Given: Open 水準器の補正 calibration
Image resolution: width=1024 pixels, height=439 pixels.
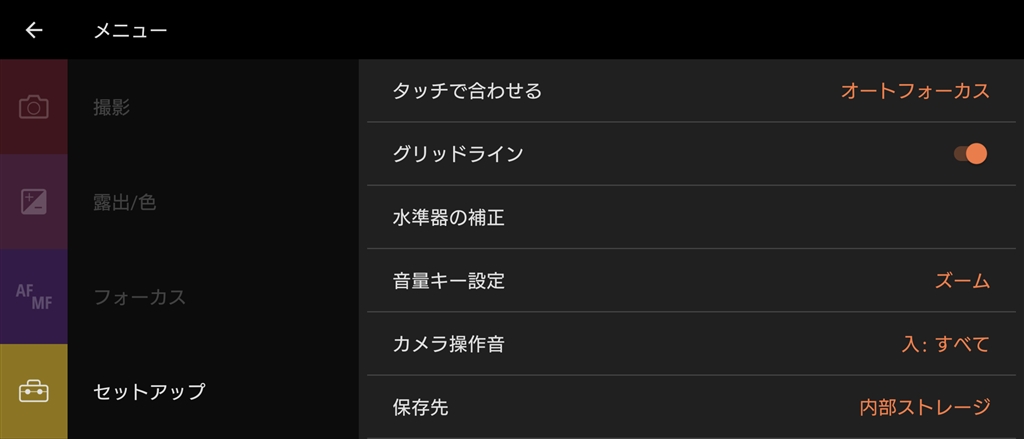Looking at the screenshot, I should [x=690, y=217].
